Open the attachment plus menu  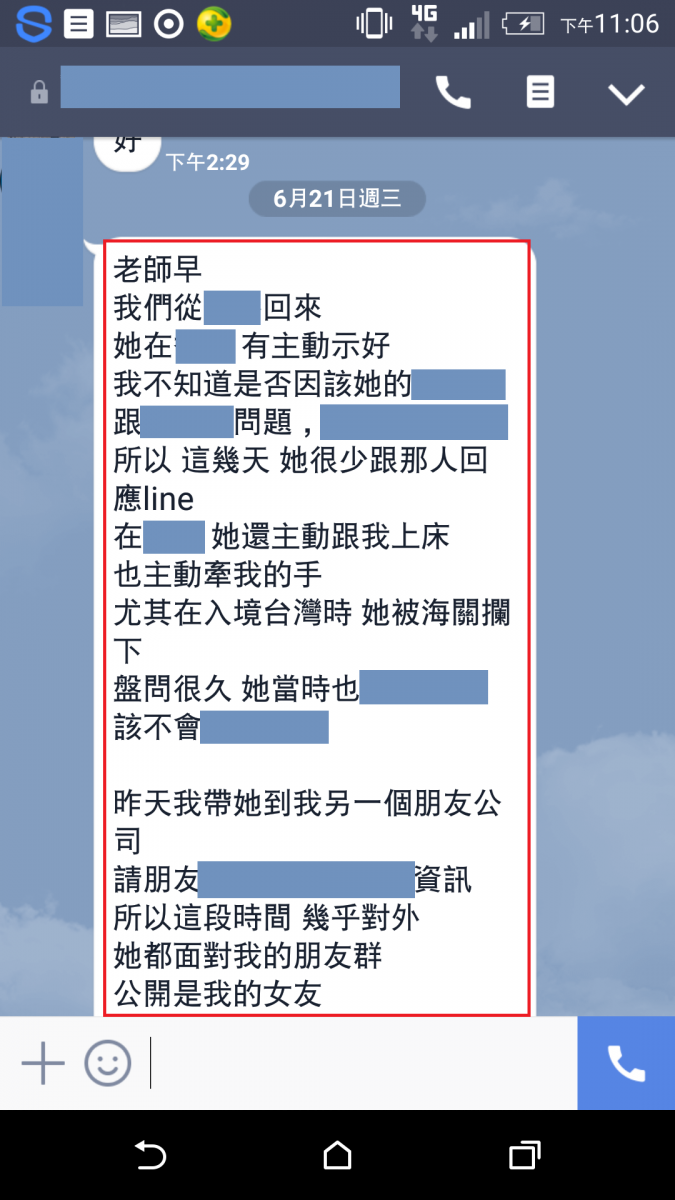43,1063
